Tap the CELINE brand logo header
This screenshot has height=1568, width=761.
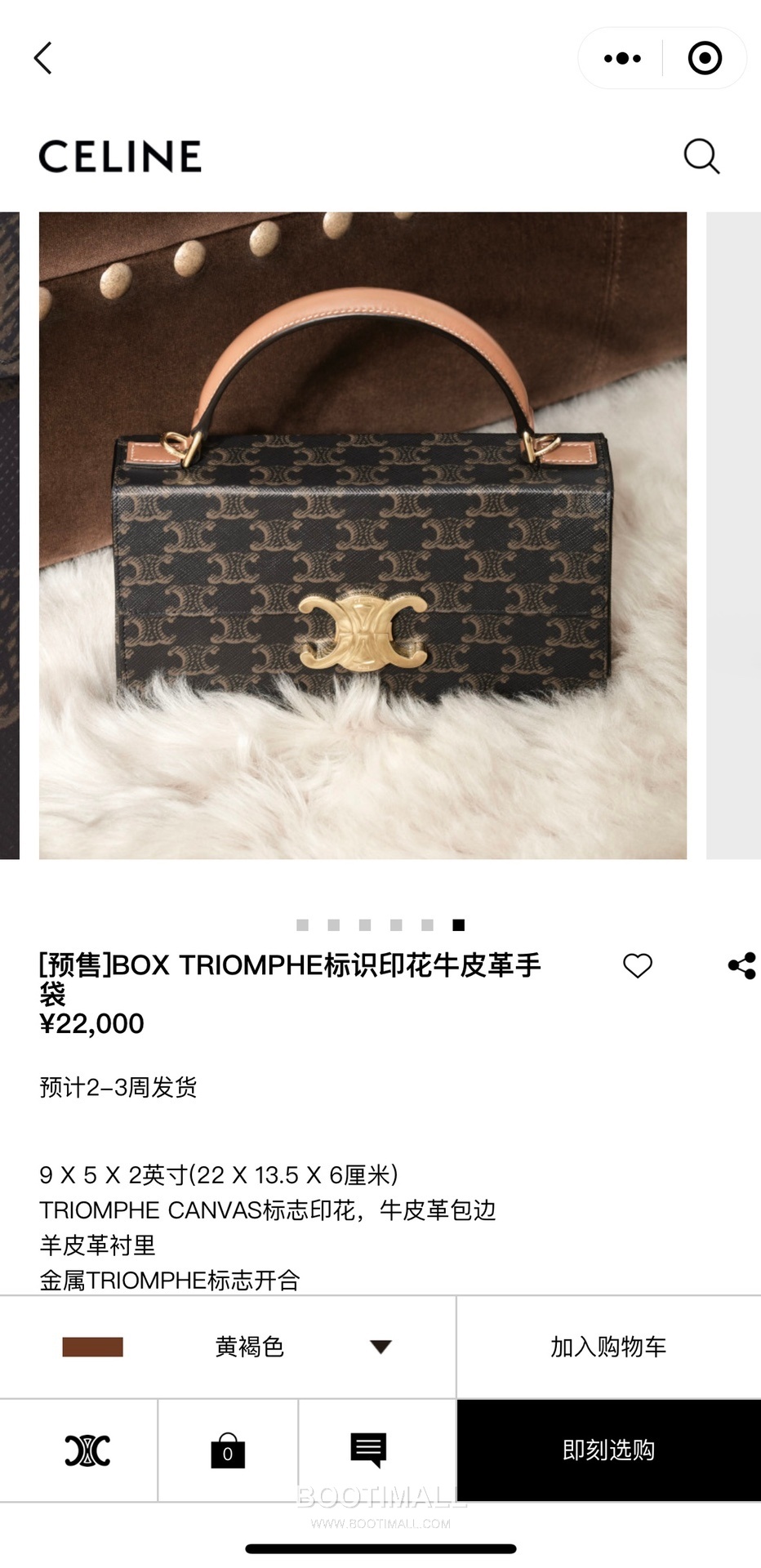tap(121, 156)
